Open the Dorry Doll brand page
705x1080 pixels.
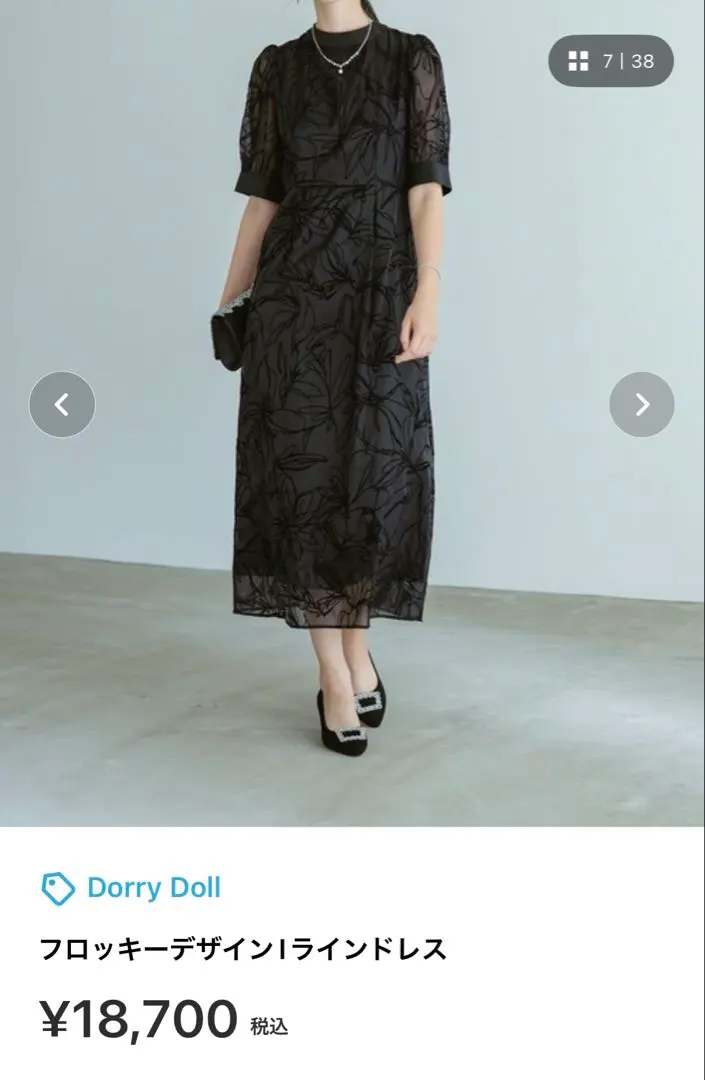pos(153,888)
